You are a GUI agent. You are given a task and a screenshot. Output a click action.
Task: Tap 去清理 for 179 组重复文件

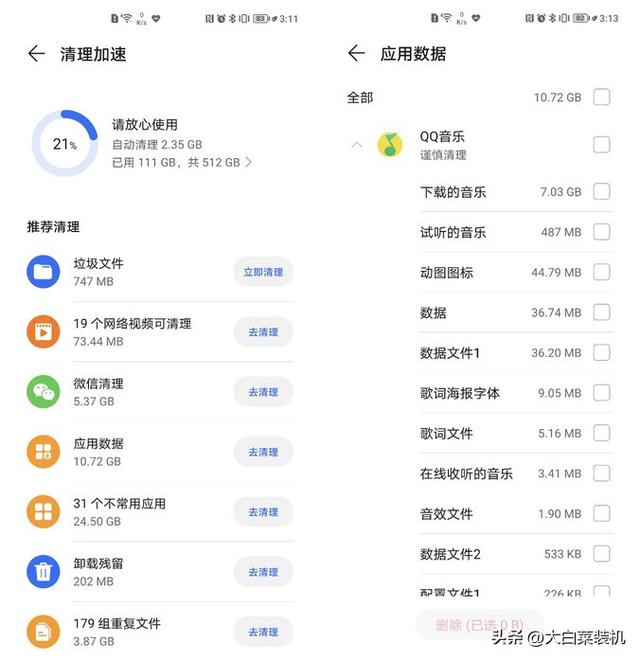coord(263,632)
